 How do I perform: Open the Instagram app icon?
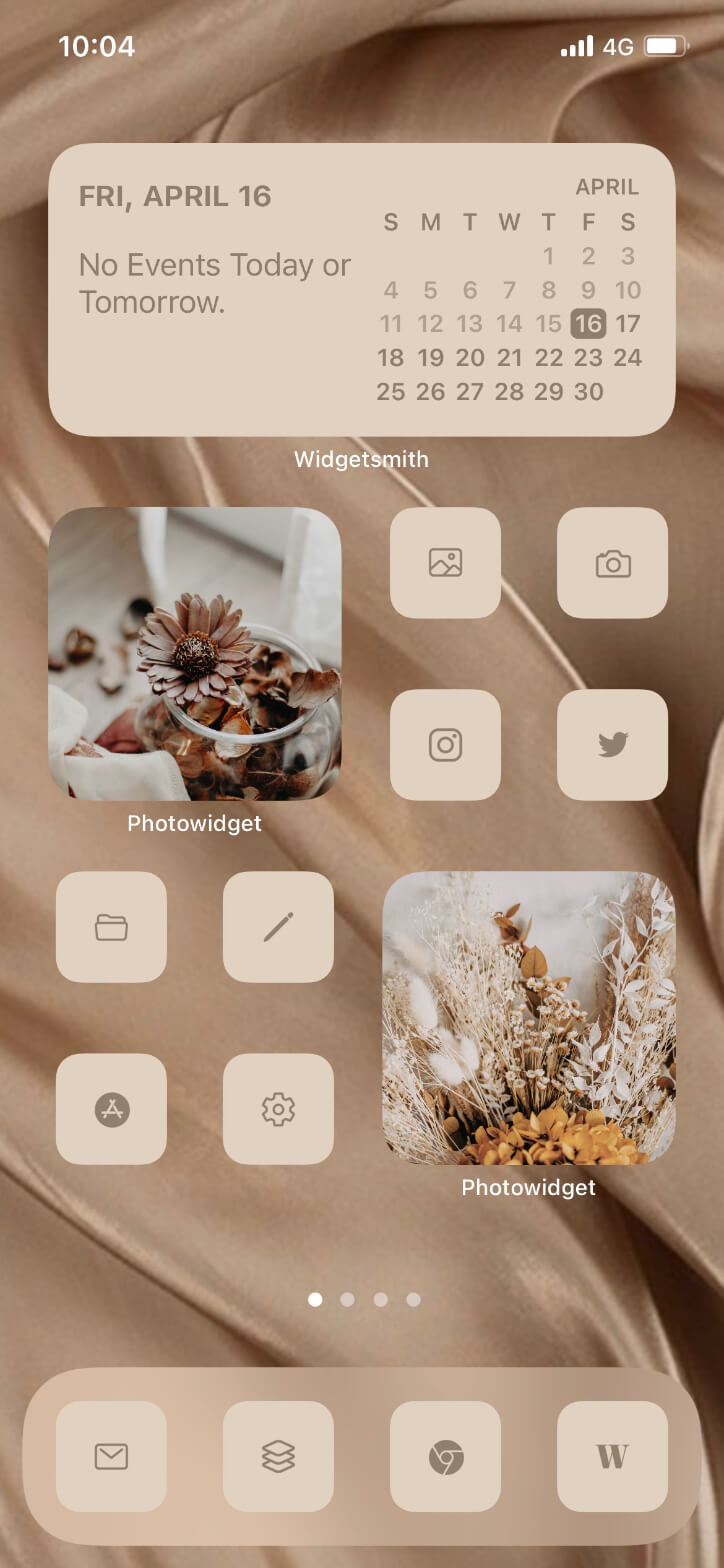445,745
